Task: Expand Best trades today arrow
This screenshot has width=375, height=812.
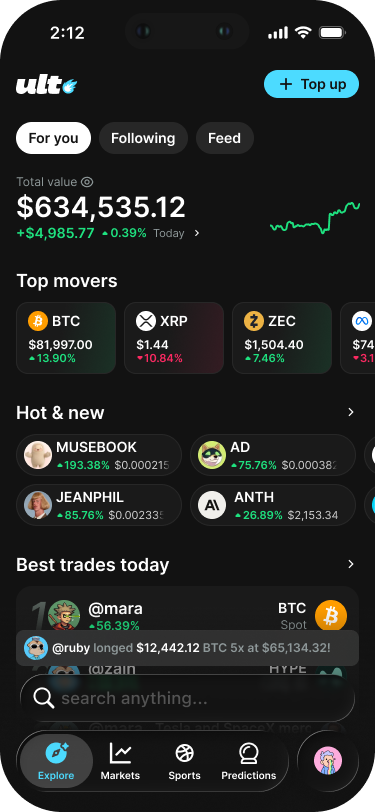Action: [351, 564]
